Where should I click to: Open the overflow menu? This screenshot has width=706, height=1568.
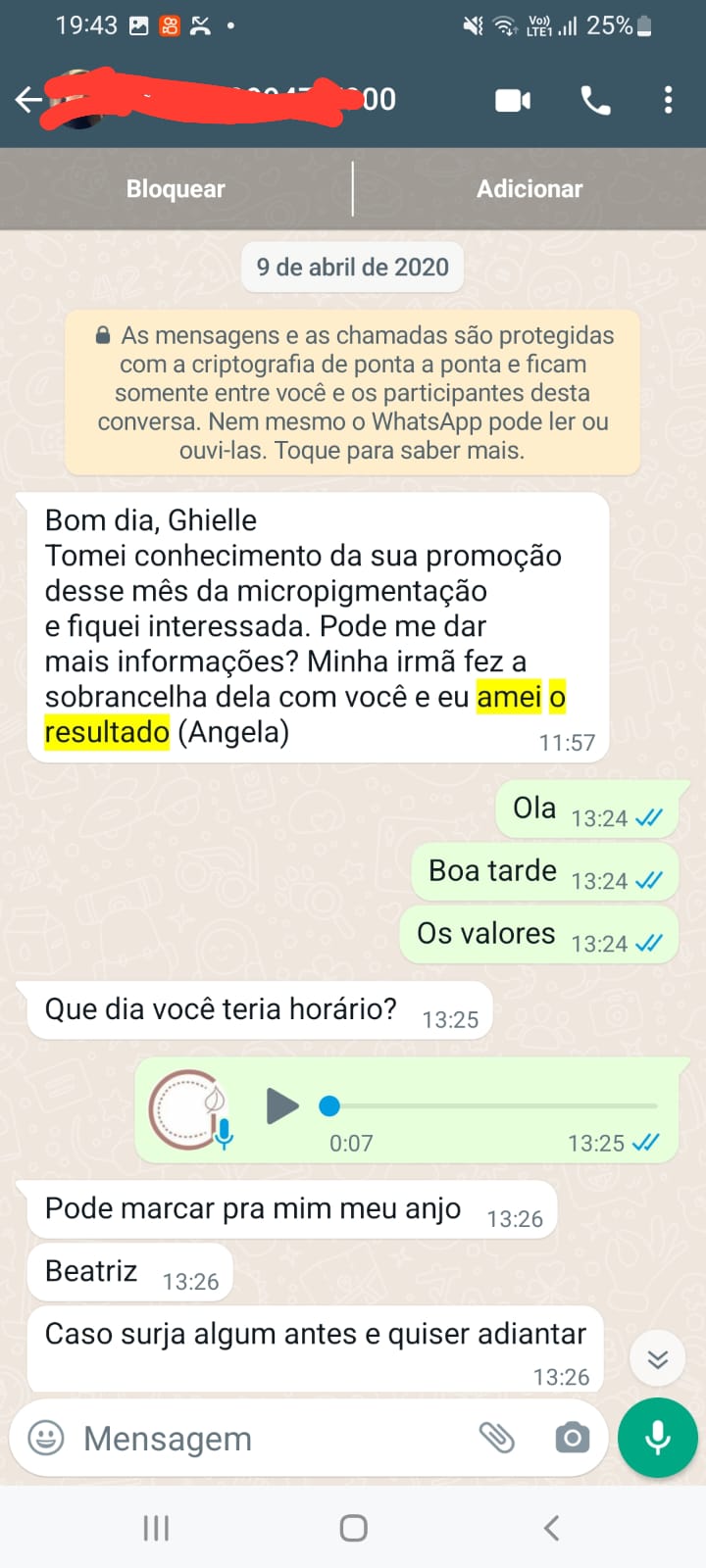pos(668,100)
